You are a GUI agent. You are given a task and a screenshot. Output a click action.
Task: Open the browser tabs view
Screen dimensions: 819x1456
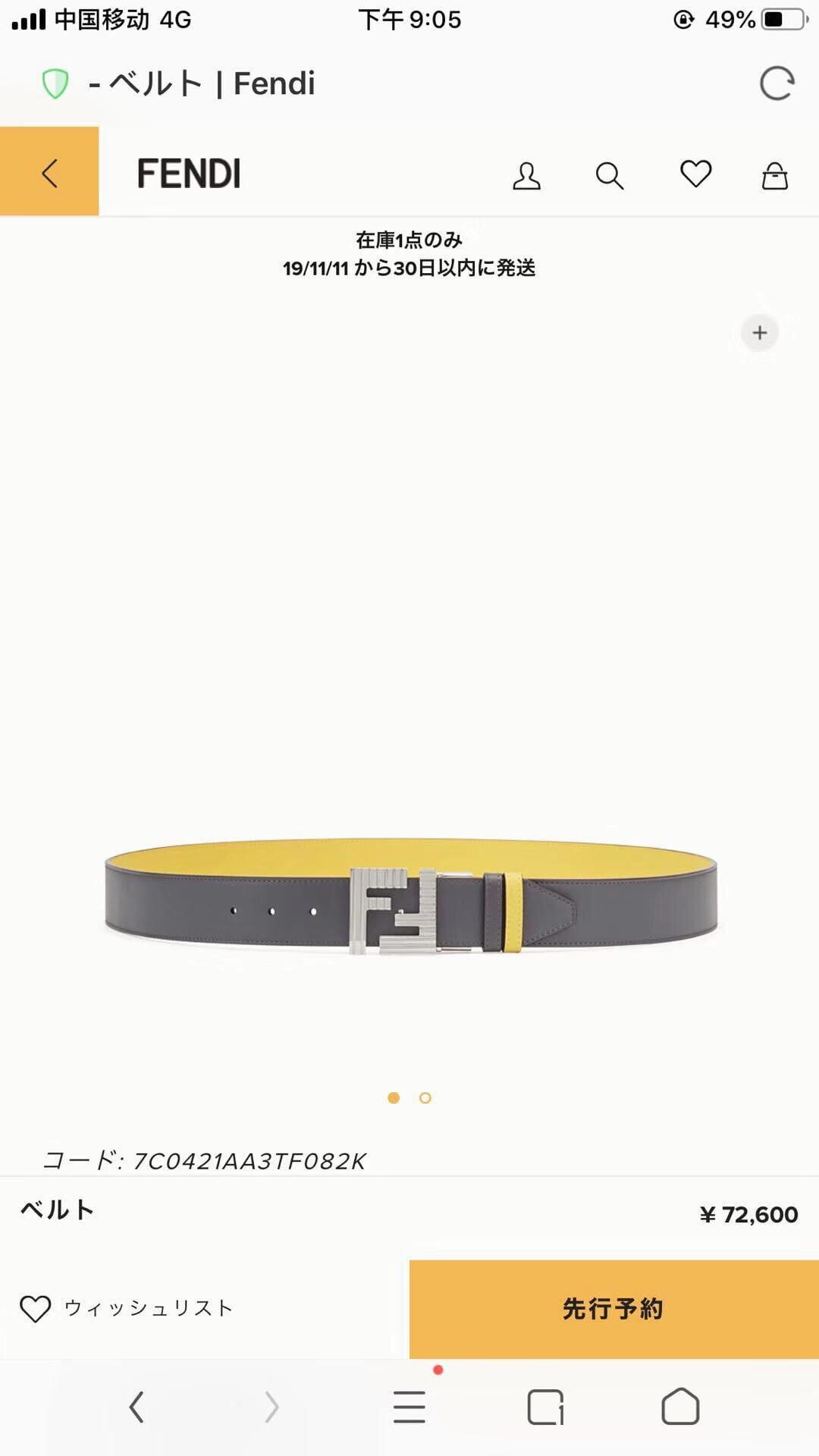[545, 1407]
